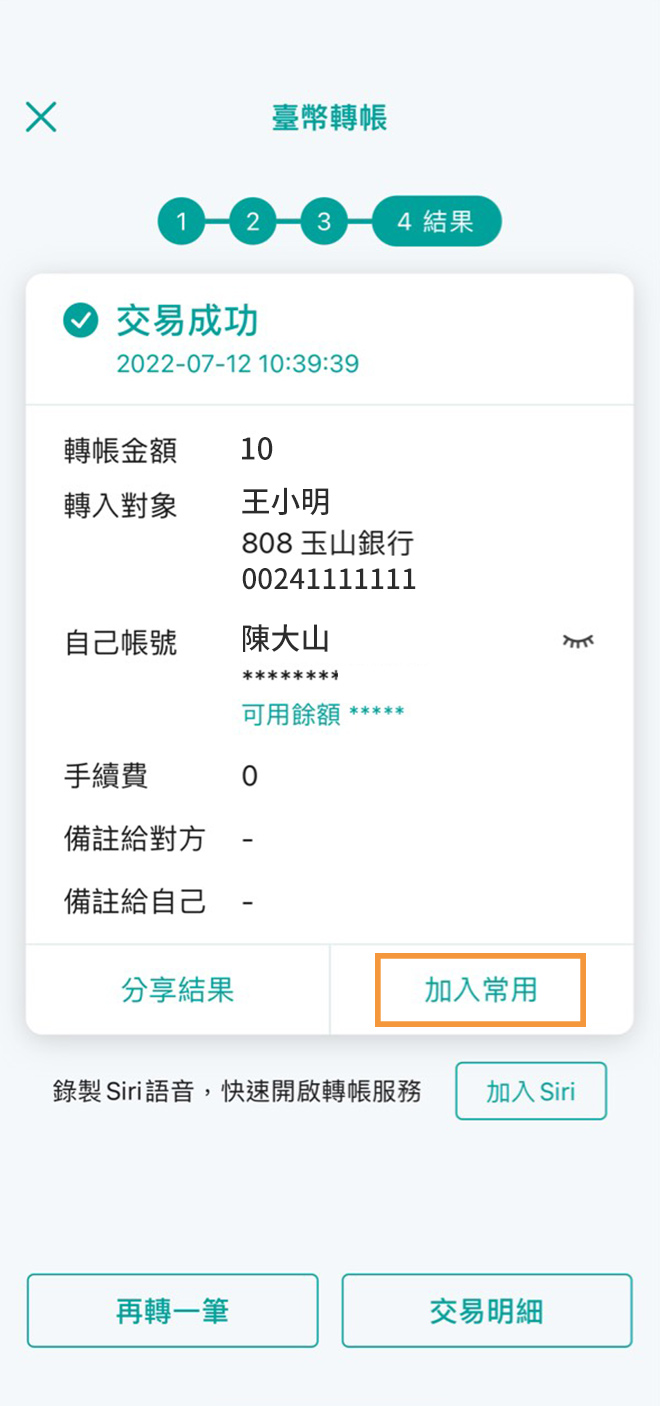660x1406 pixels.
Task: Make another transfer with 再轉一筆
Action: point(172,1311)
